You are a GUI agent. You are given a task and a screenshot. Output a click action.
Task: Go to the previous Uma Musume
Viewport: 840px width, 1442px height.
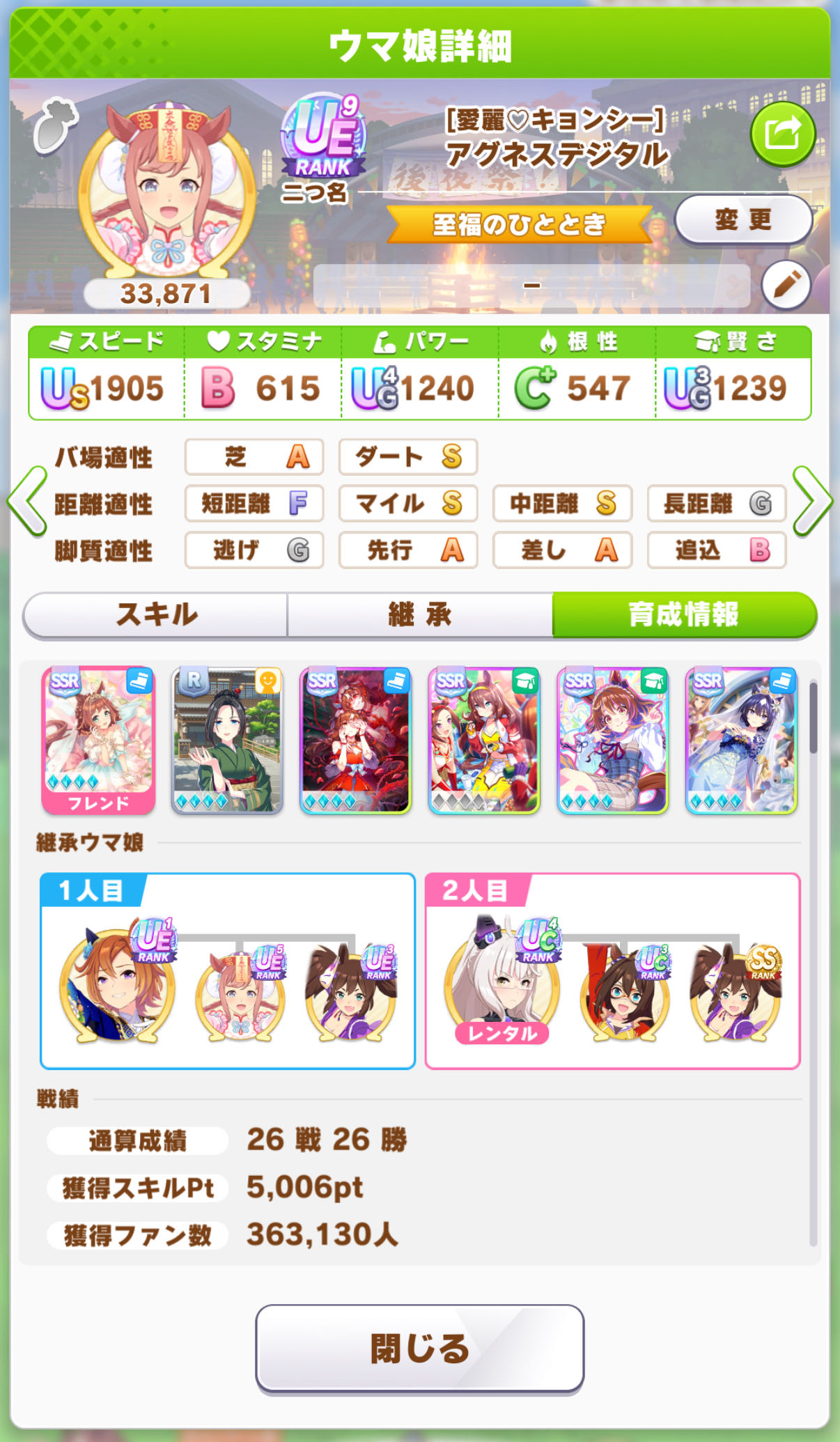coord(26,501)
